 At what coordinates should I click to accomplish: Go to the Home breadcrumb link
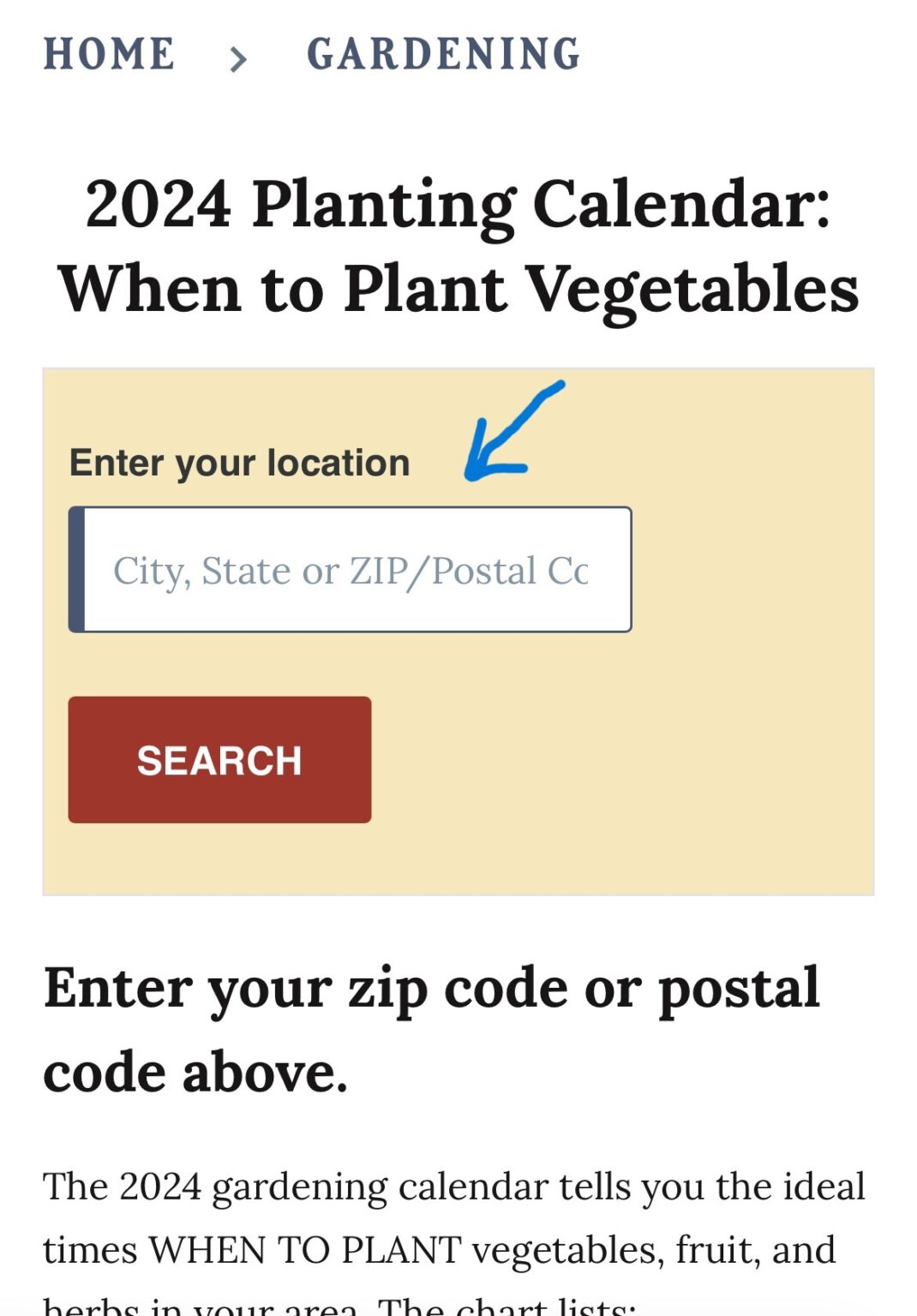coord(109,54)
